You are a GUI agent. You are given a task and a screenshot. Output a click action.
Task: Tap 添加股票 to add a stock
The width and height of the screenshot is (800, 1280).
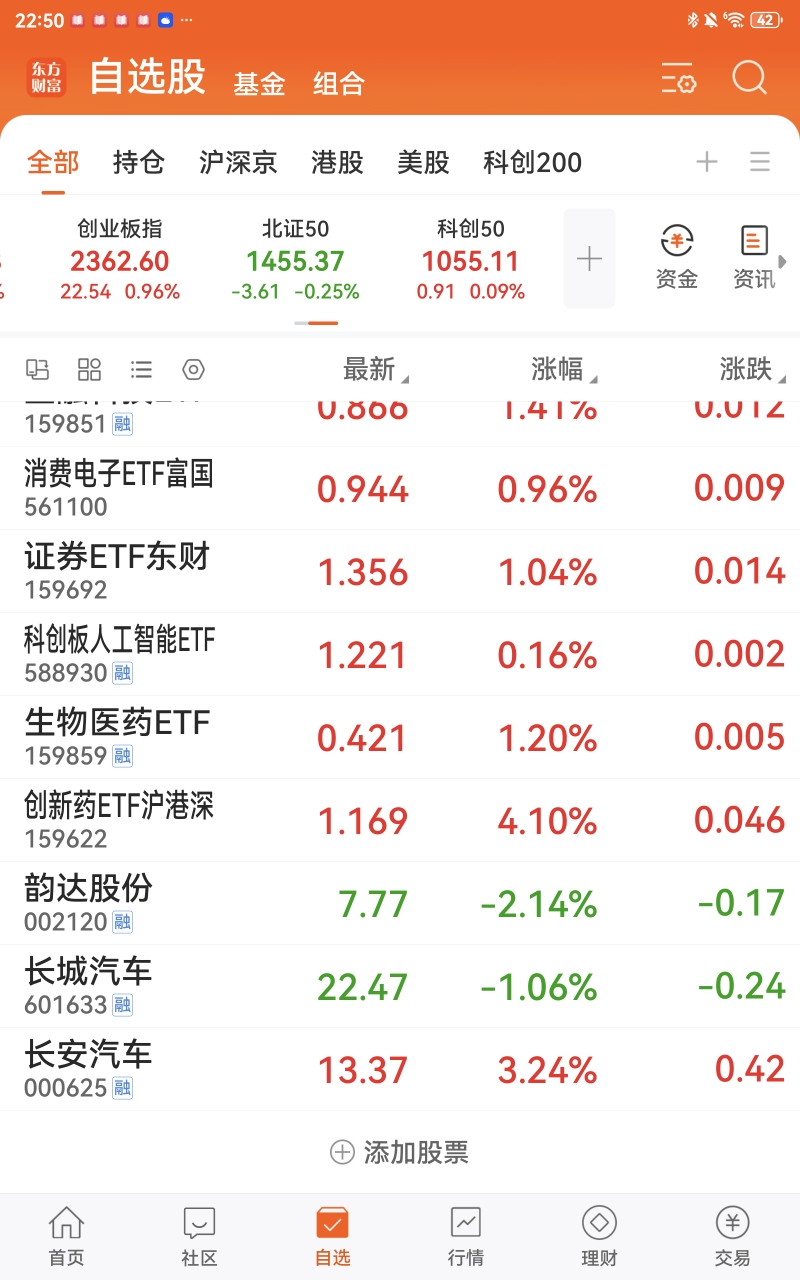coord(399,1152)
